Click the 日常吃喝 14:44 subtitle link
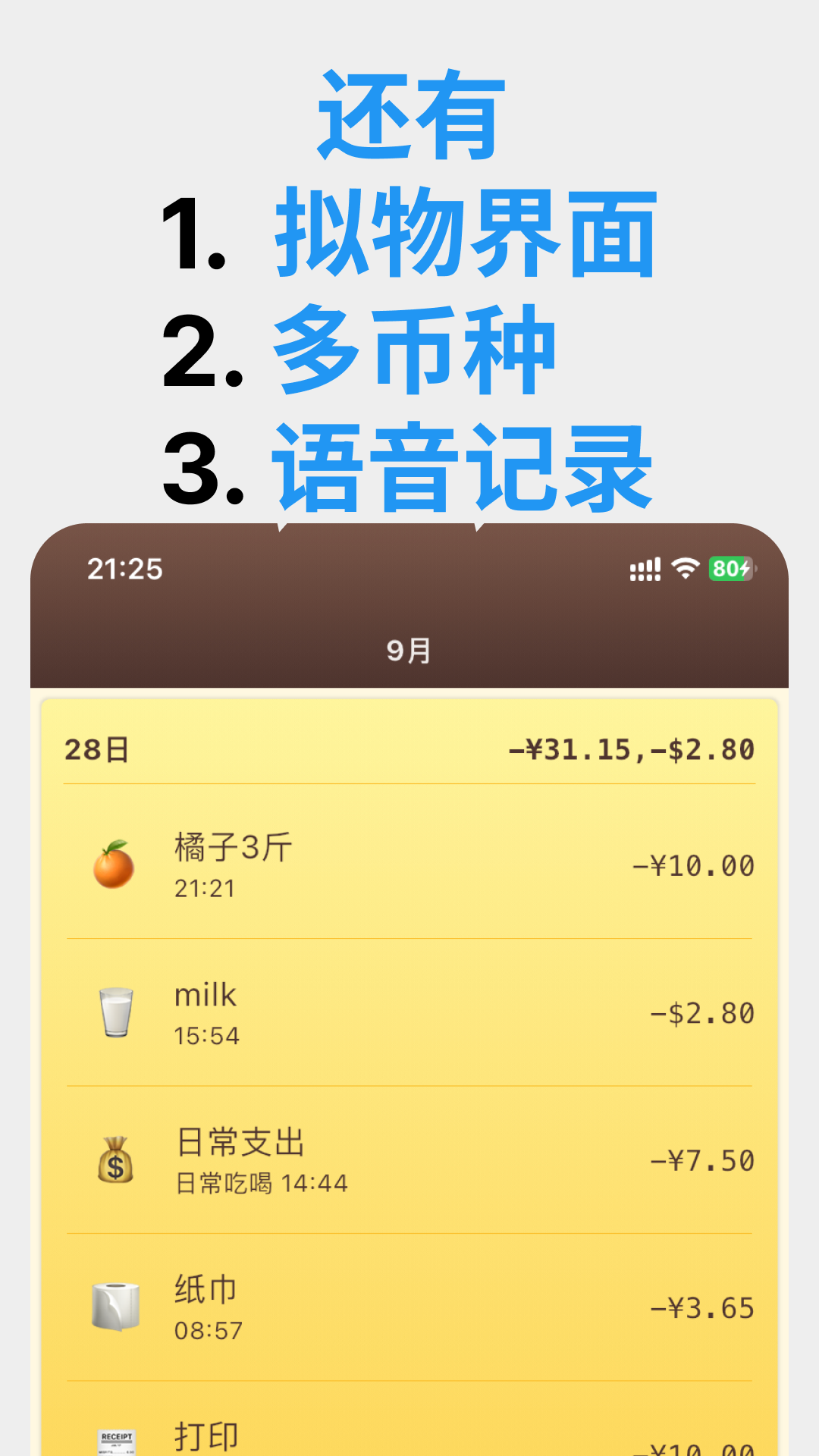The height and width of the screenshot is (1456, 819). click(x=262, y=1183)
